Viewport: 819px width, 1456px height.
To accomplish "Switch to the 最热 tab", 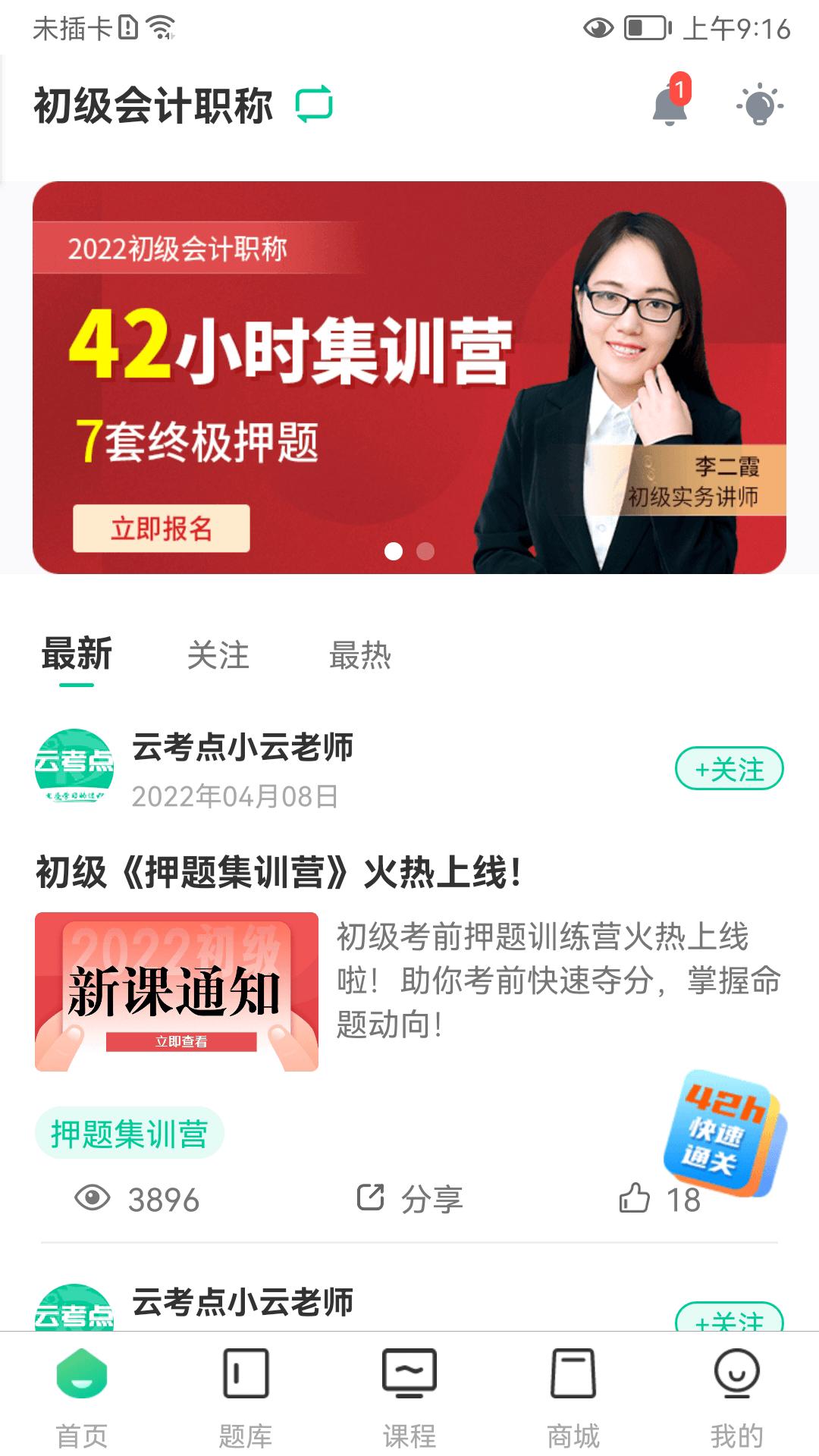I will click(x=360, y=655).
